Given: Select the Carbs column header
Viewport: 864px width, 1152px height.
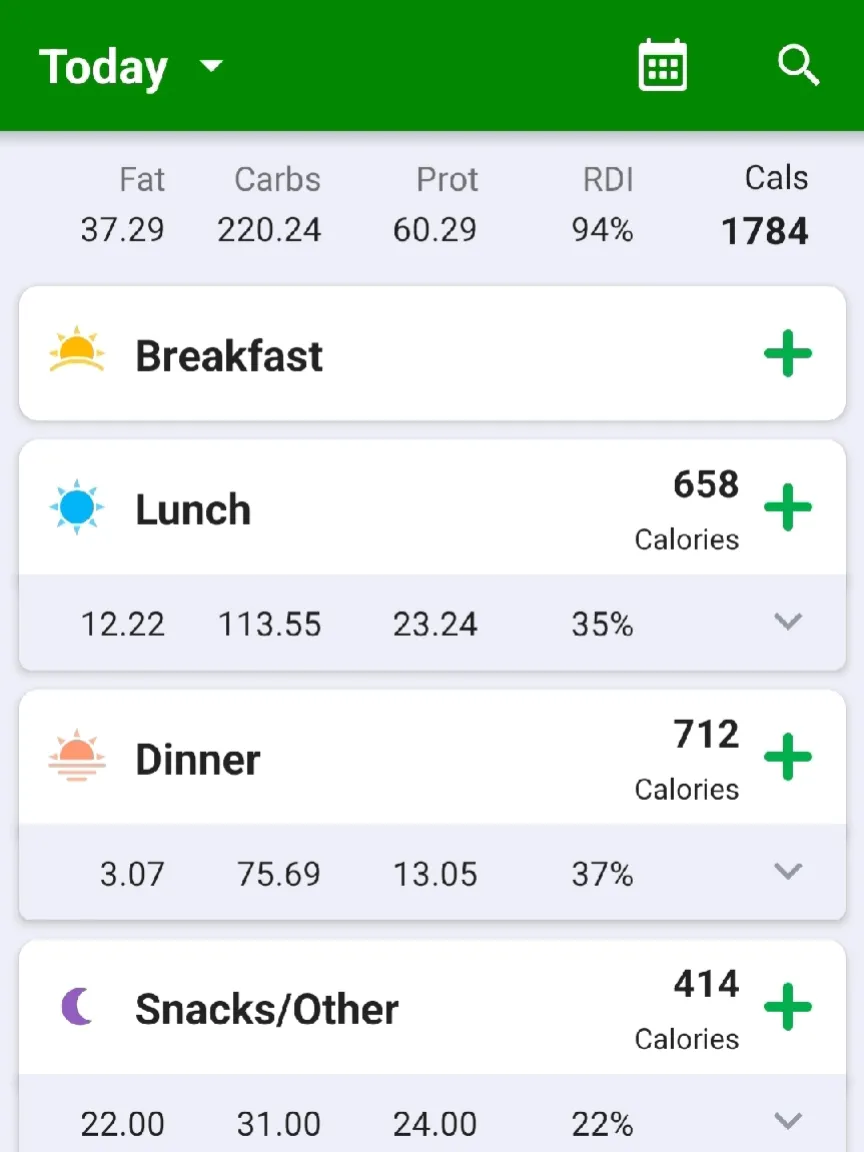Looking at the screenshot, I should pos(277,180).
